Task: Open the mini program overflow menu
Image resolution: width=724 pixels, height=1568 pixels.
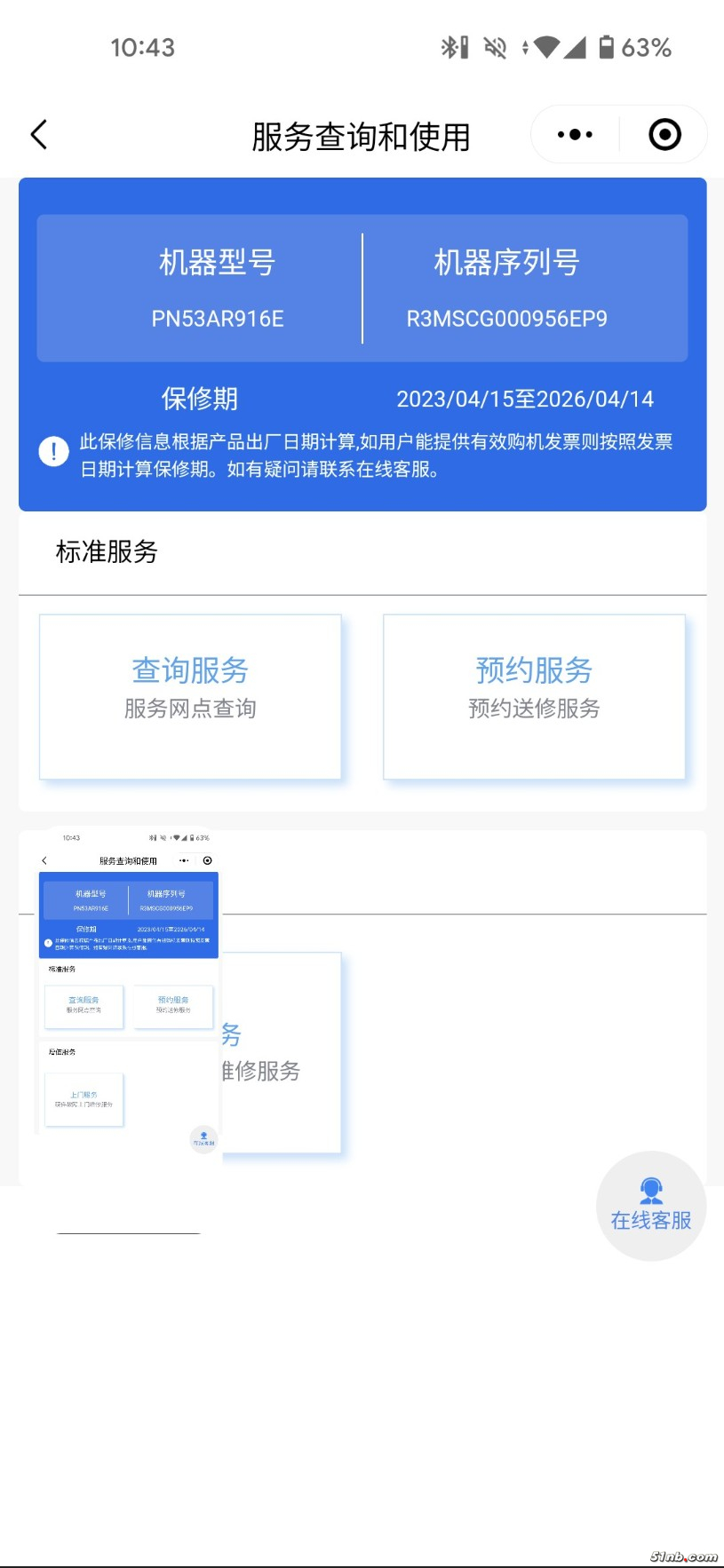Action: pyautogui.click(x=575, y=135)
